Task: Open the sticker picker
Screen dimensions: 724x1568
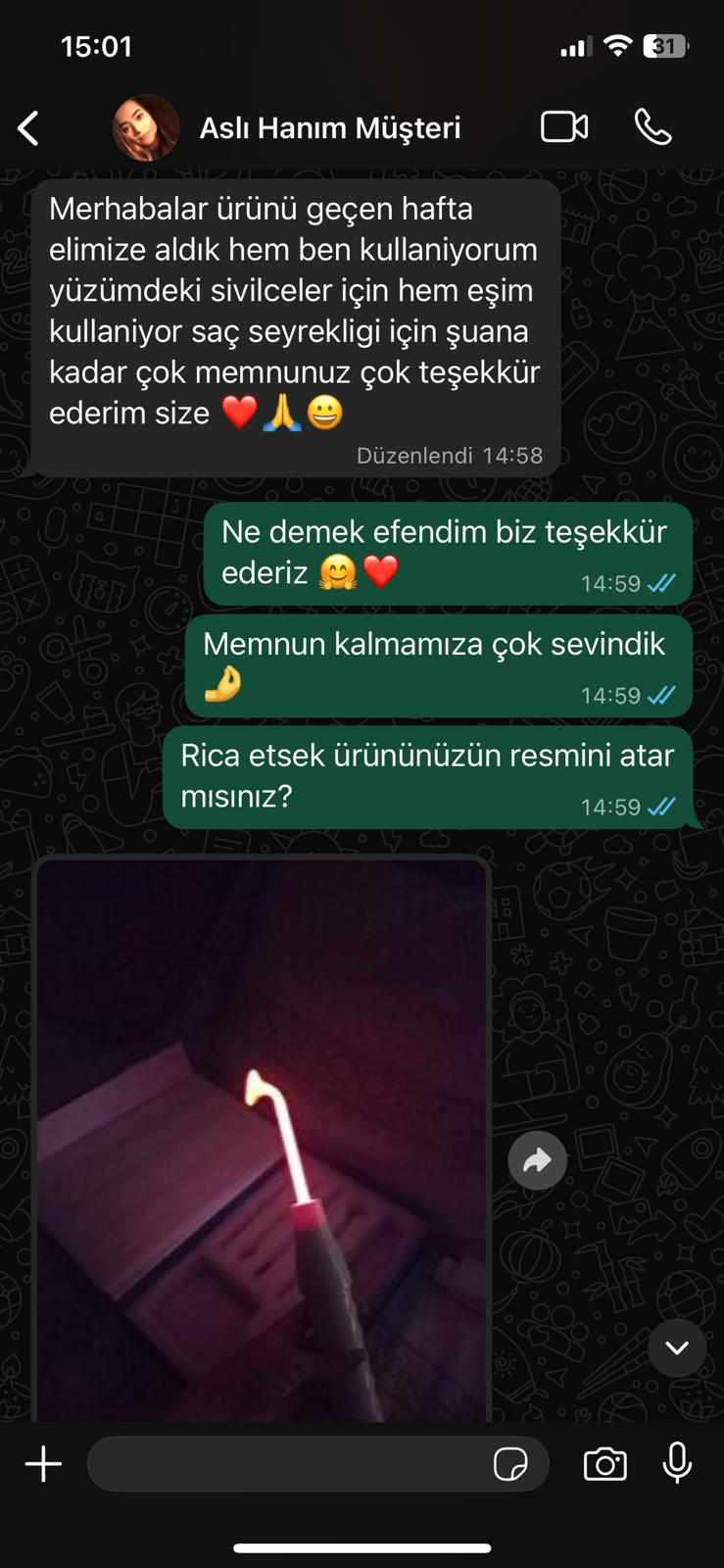Action: (510, 1464)
